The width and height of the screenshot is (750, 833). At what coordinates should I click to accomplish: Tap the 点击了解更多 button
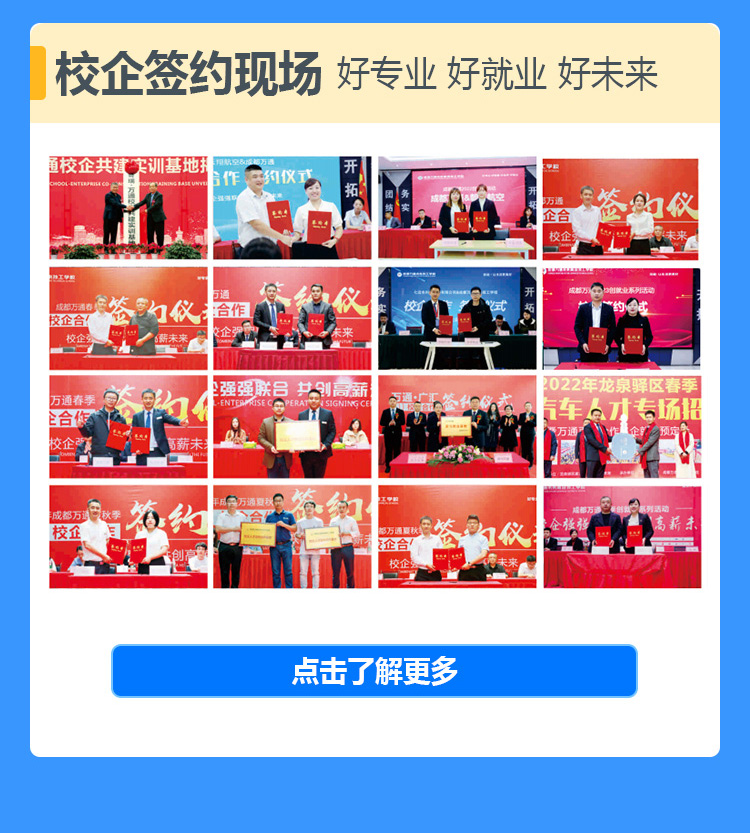(x=374, y=671)
